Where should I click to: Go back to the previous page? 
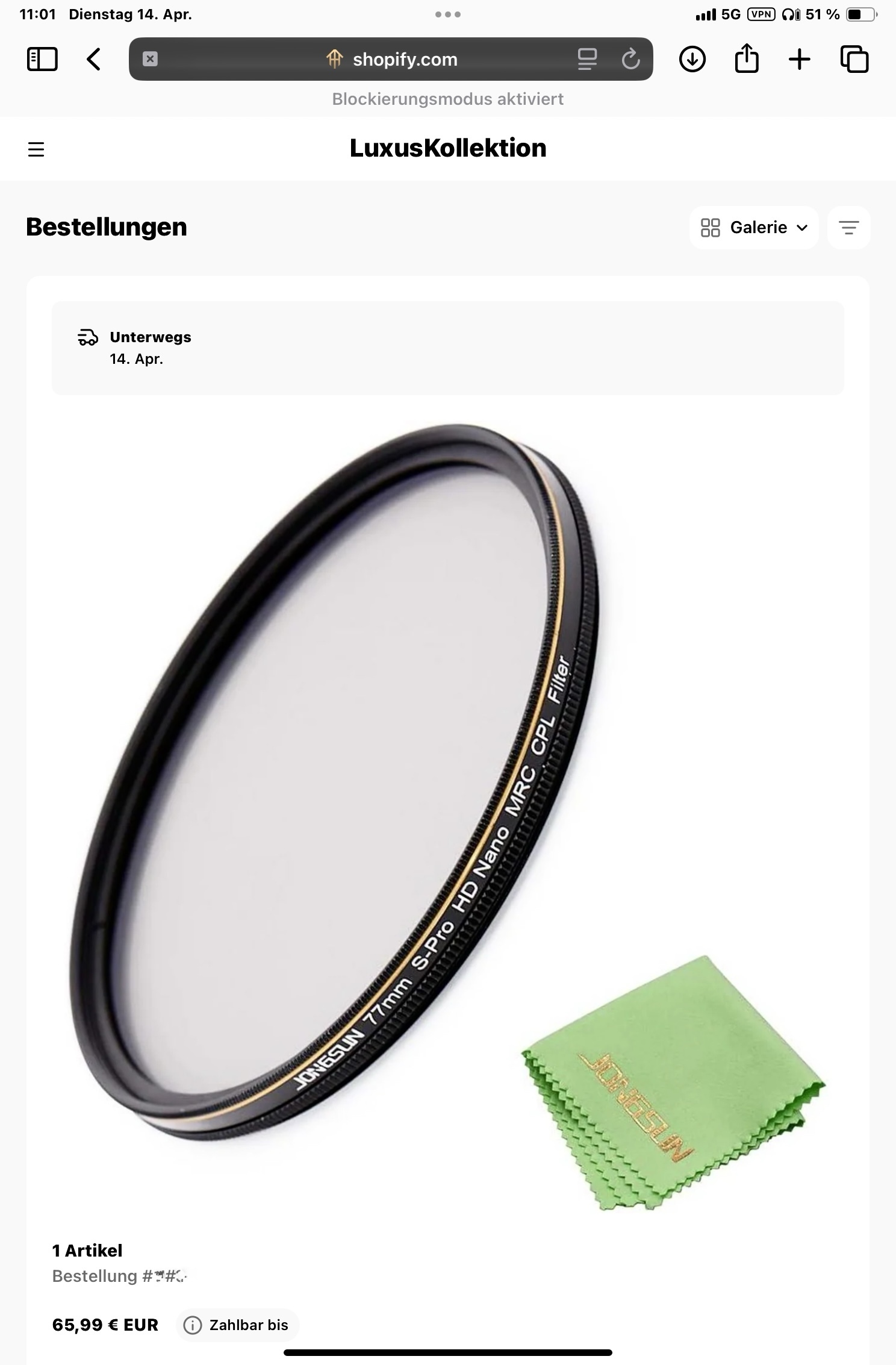click(x=94, y=60)
